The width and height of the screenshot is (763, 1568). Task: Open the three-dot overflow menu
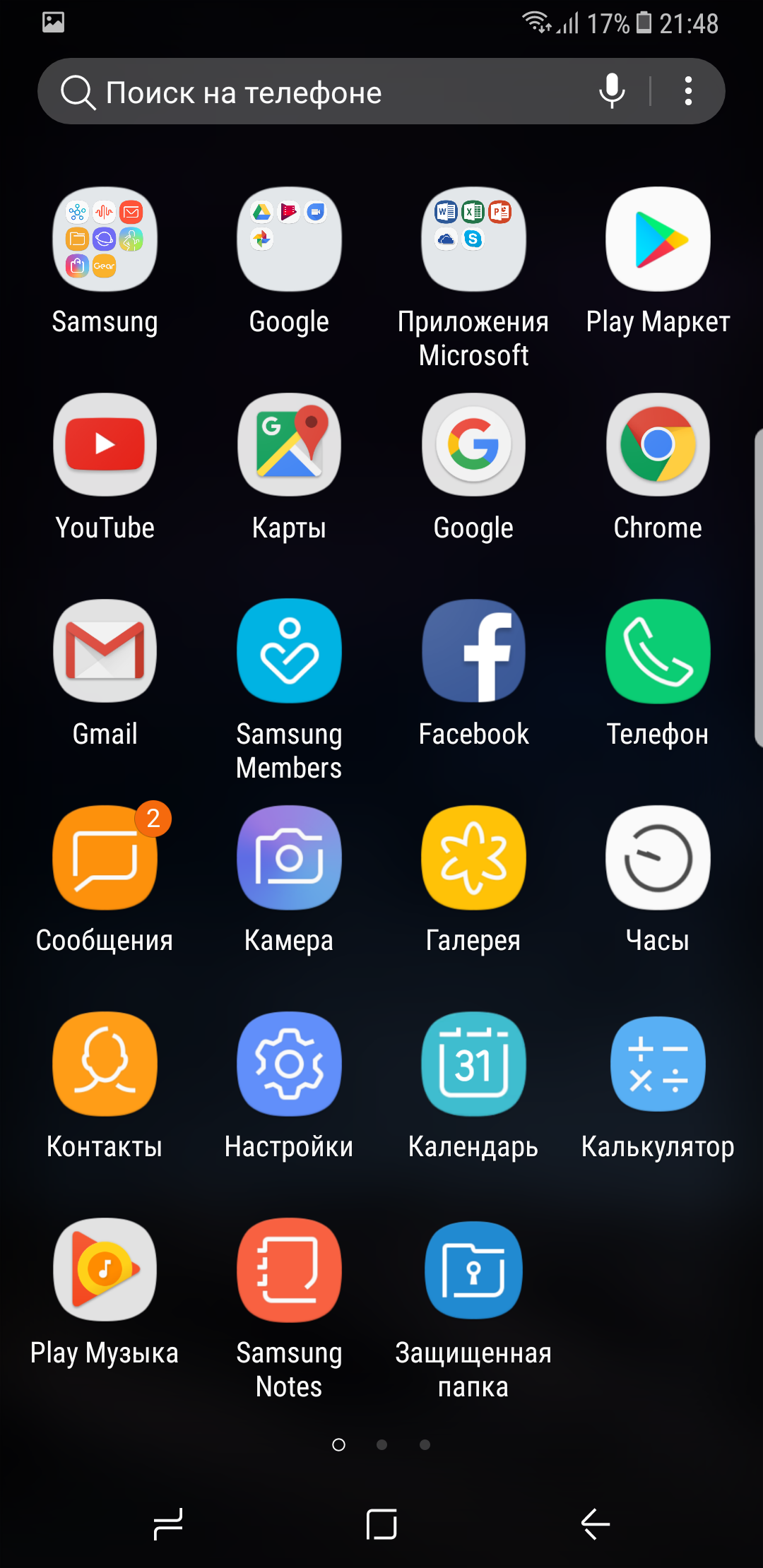[688, 92]
